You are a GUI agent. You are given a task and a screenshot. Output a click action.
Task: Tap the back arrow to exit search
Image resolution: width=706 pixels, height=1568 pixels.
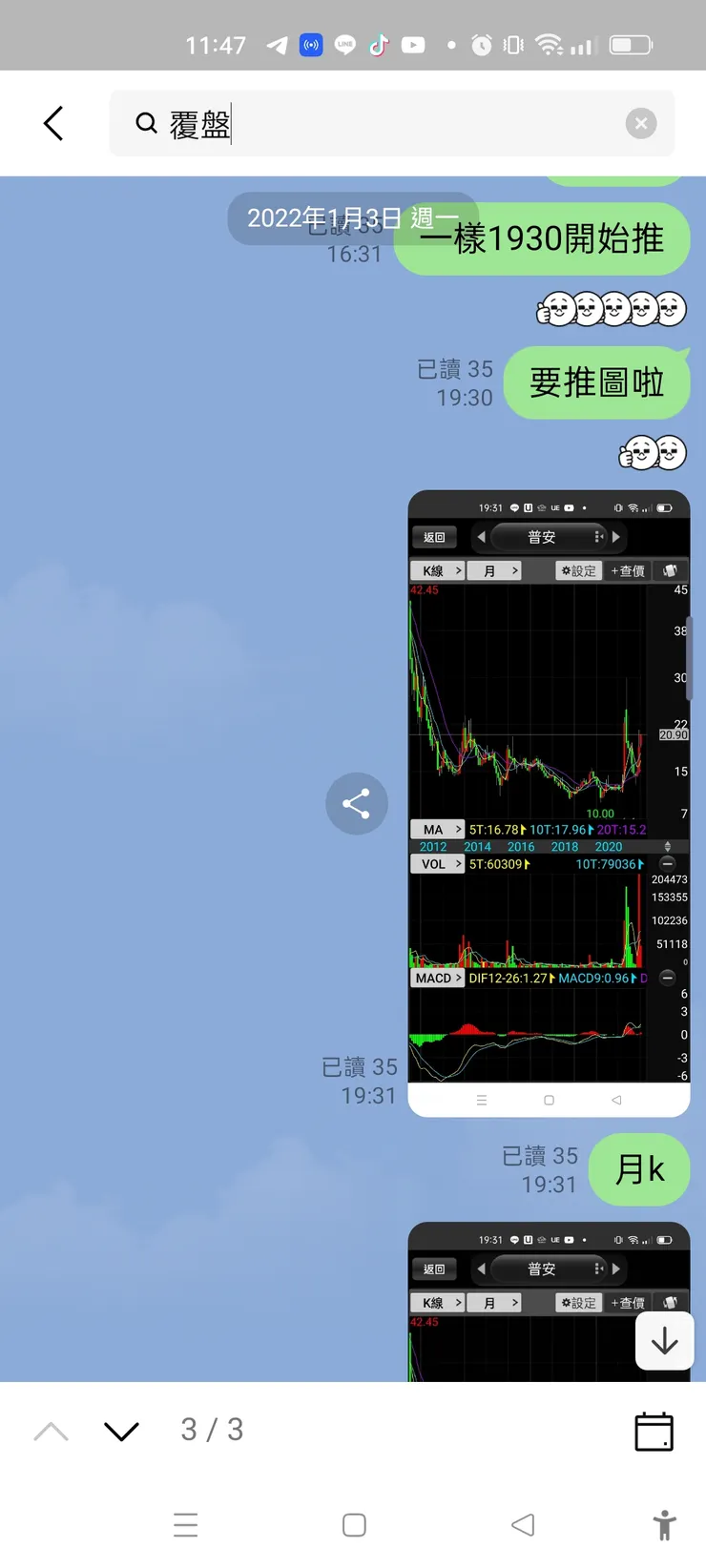pos(53,123)
